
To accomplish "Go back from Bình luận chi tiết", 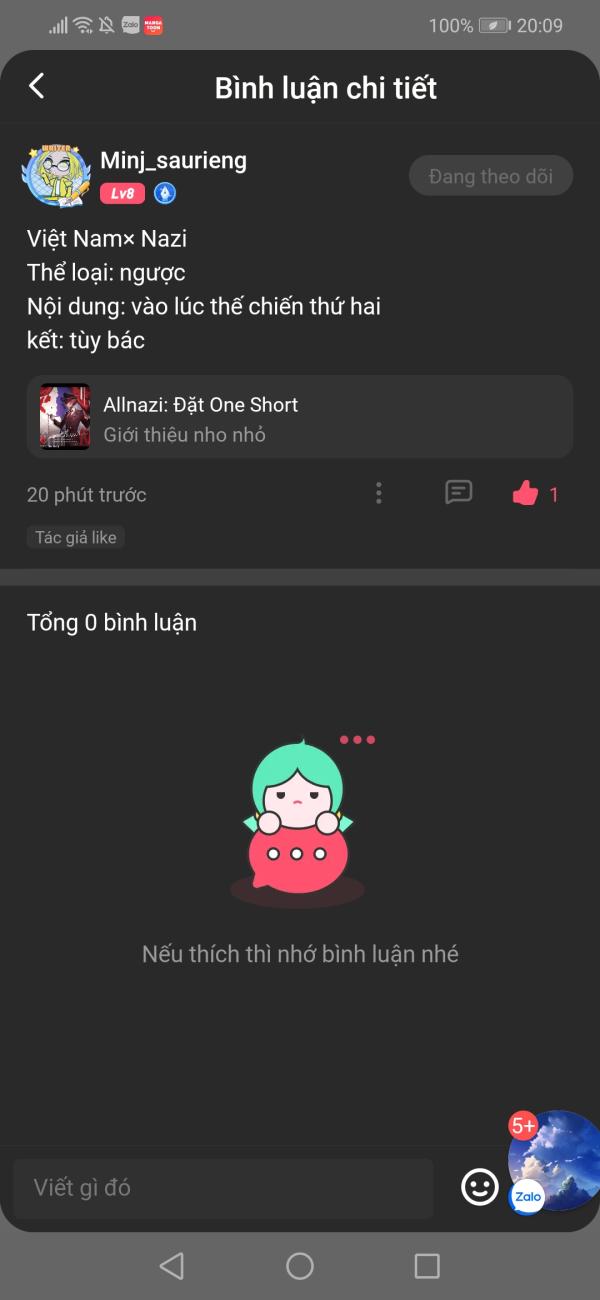I will (37, 86).
